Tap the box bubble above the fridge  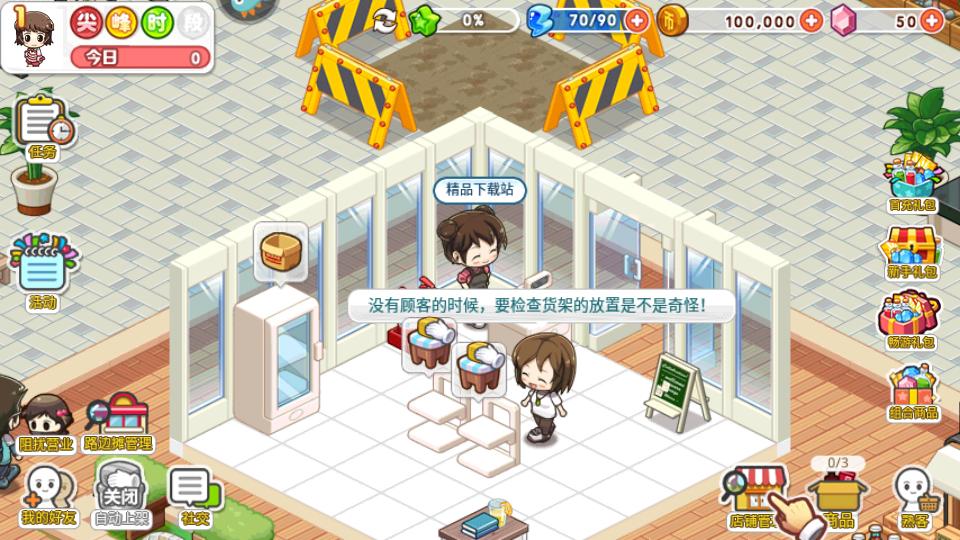coord(280,251)
